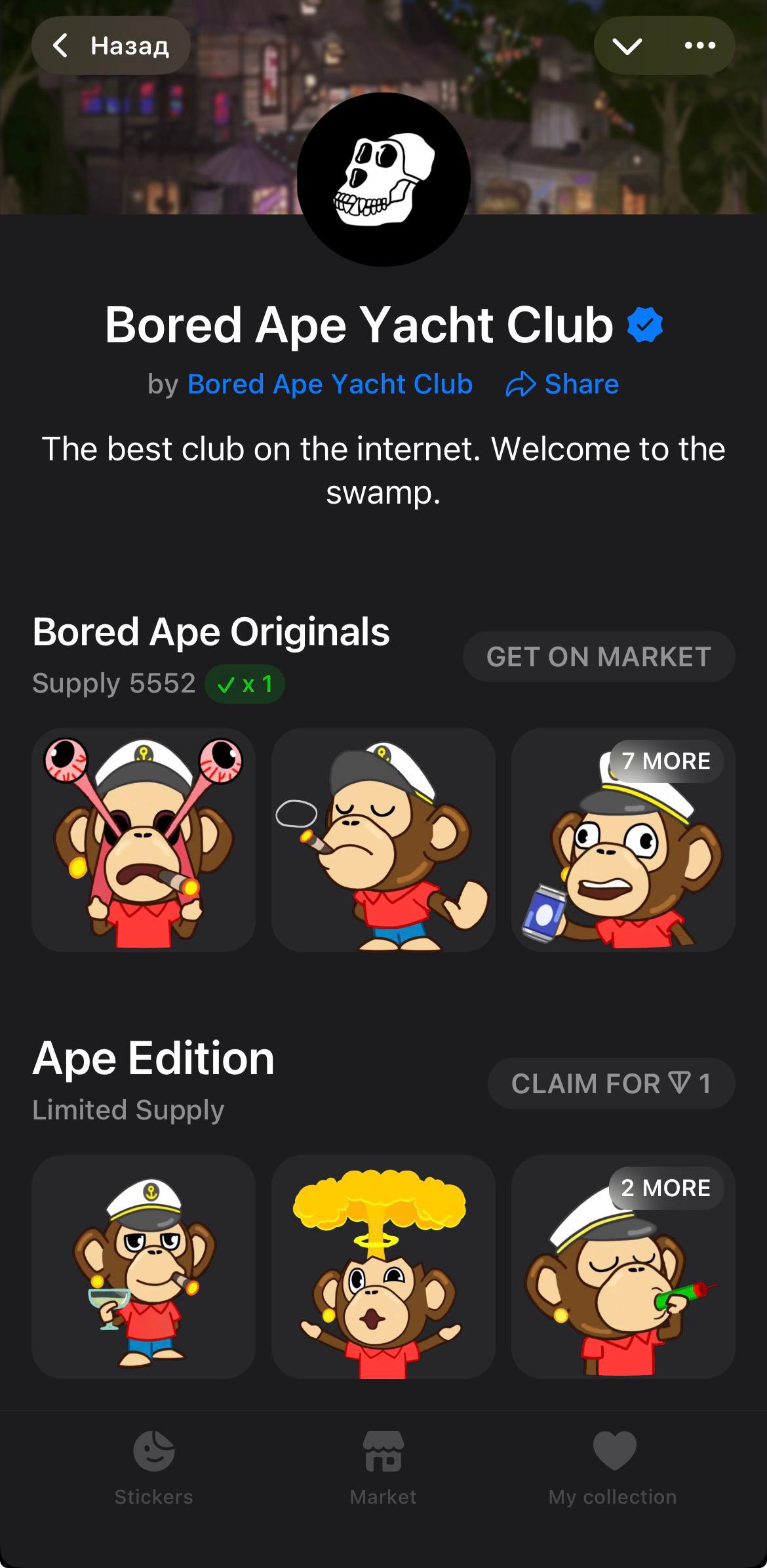767x1568 pixels.
Task: Open the ape holding a cocktail sticker
Action: [x=144, y=1266]
